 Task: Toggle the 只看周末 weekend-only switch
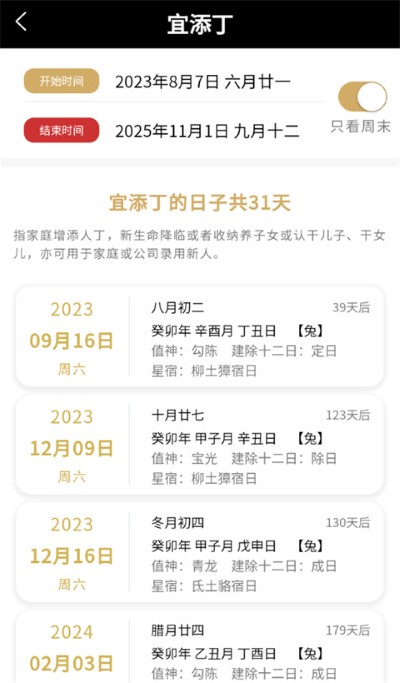362,97
